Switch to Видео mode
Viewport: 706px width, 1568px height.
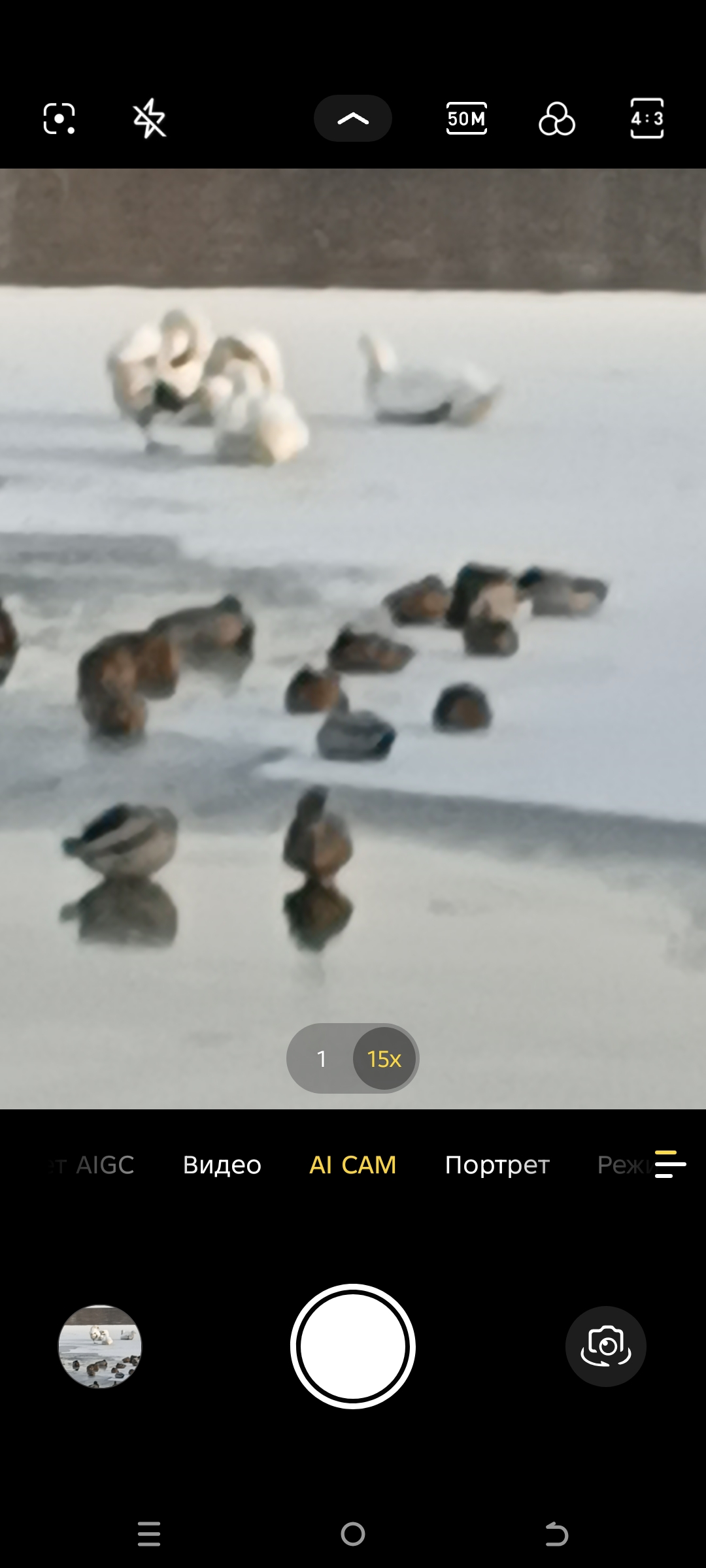coord(222,1164)
